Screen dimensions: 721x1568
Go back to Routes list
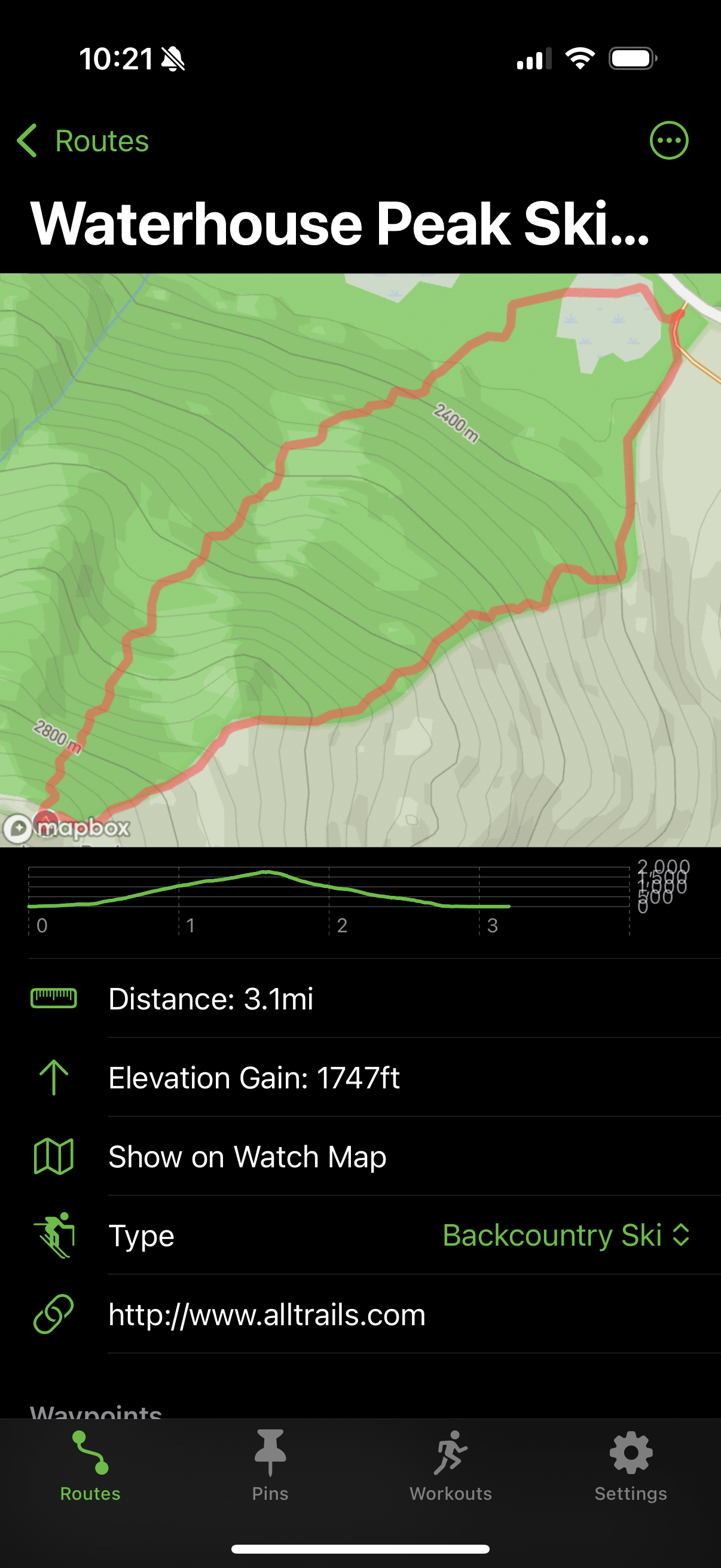(x=83, y=141)
